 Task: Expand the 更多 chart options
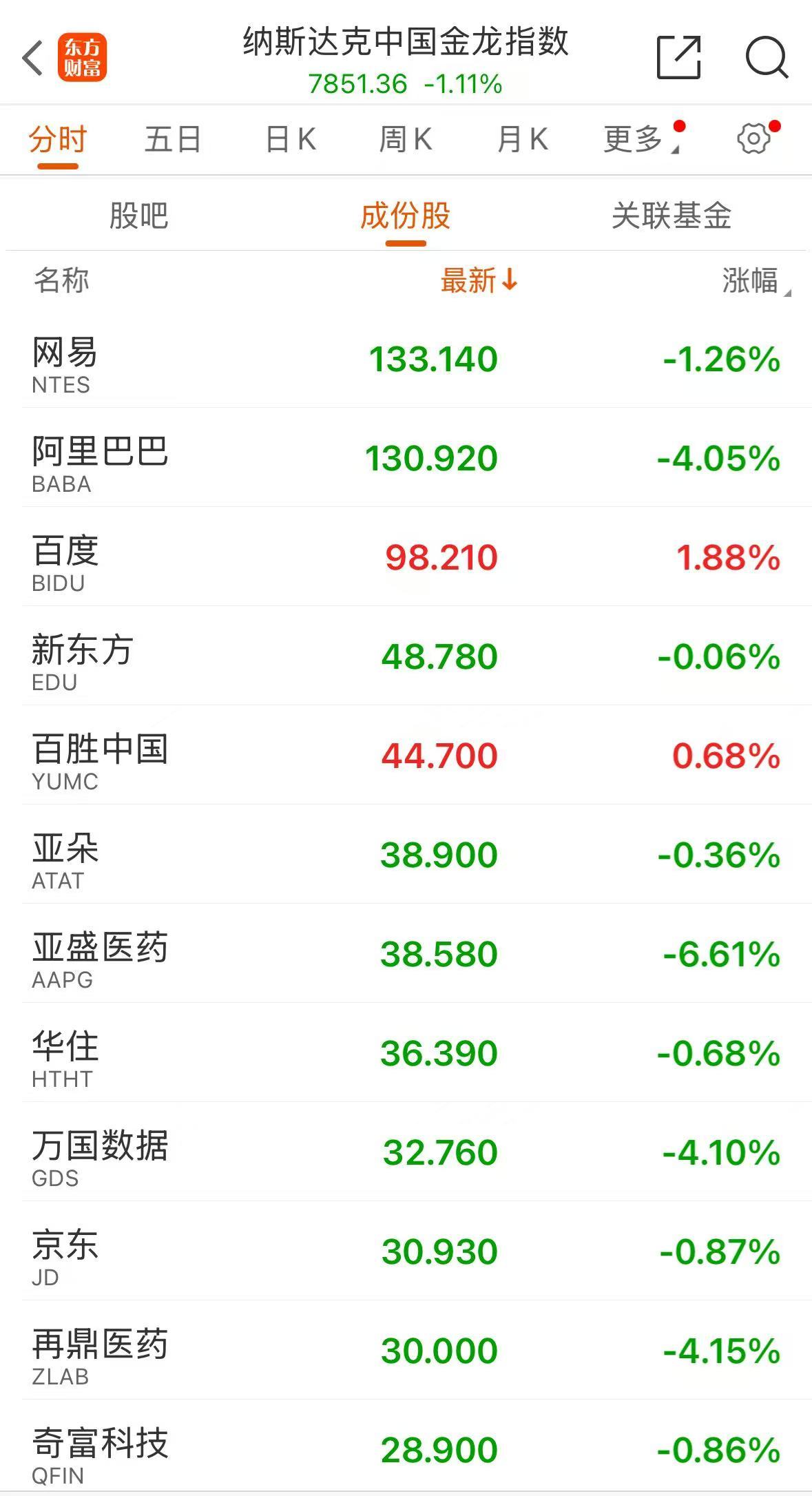tap(635, 139)
